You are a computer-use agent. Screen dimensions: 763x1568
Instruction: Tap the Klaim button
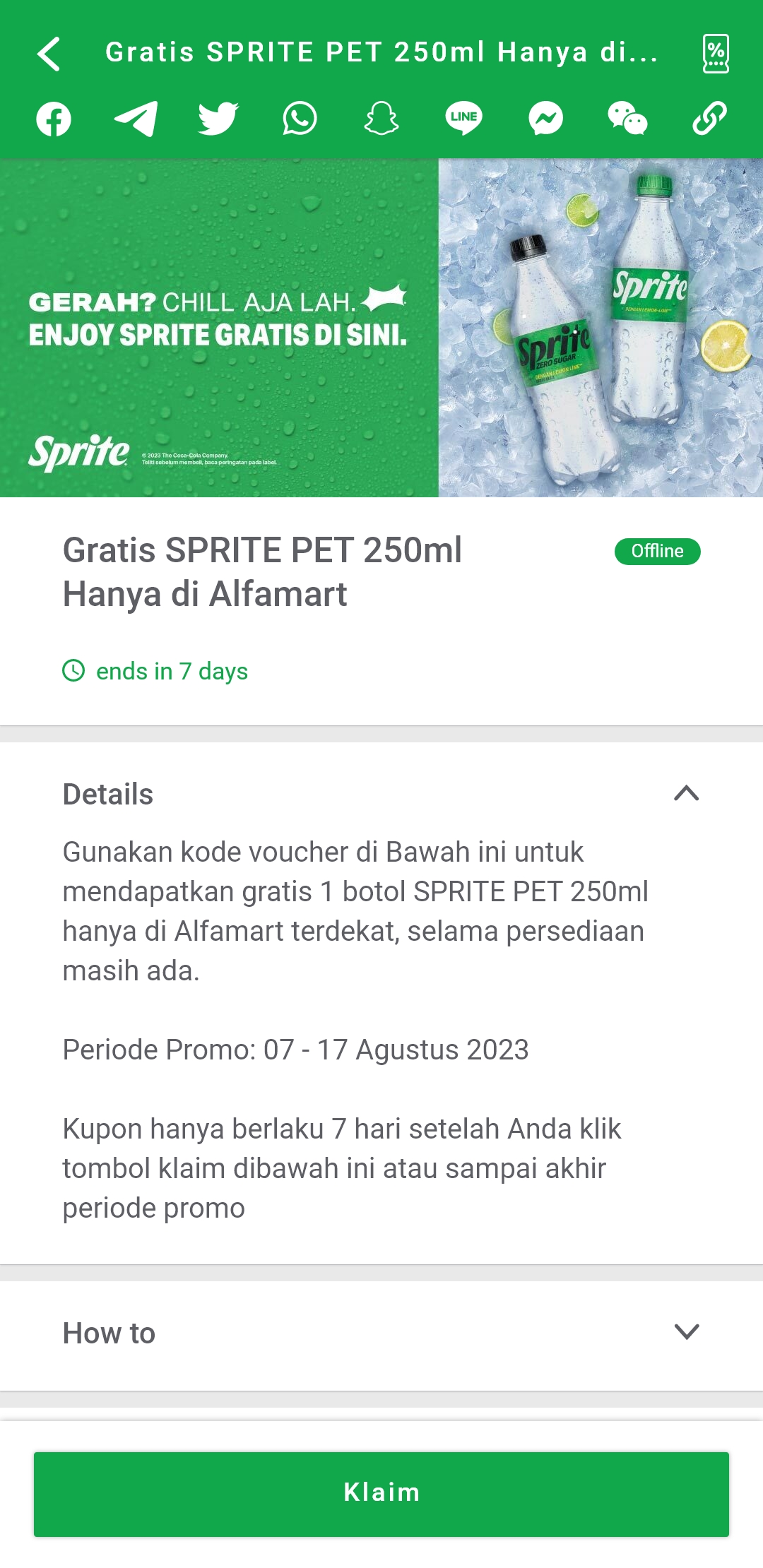[x=381, y=1494]
